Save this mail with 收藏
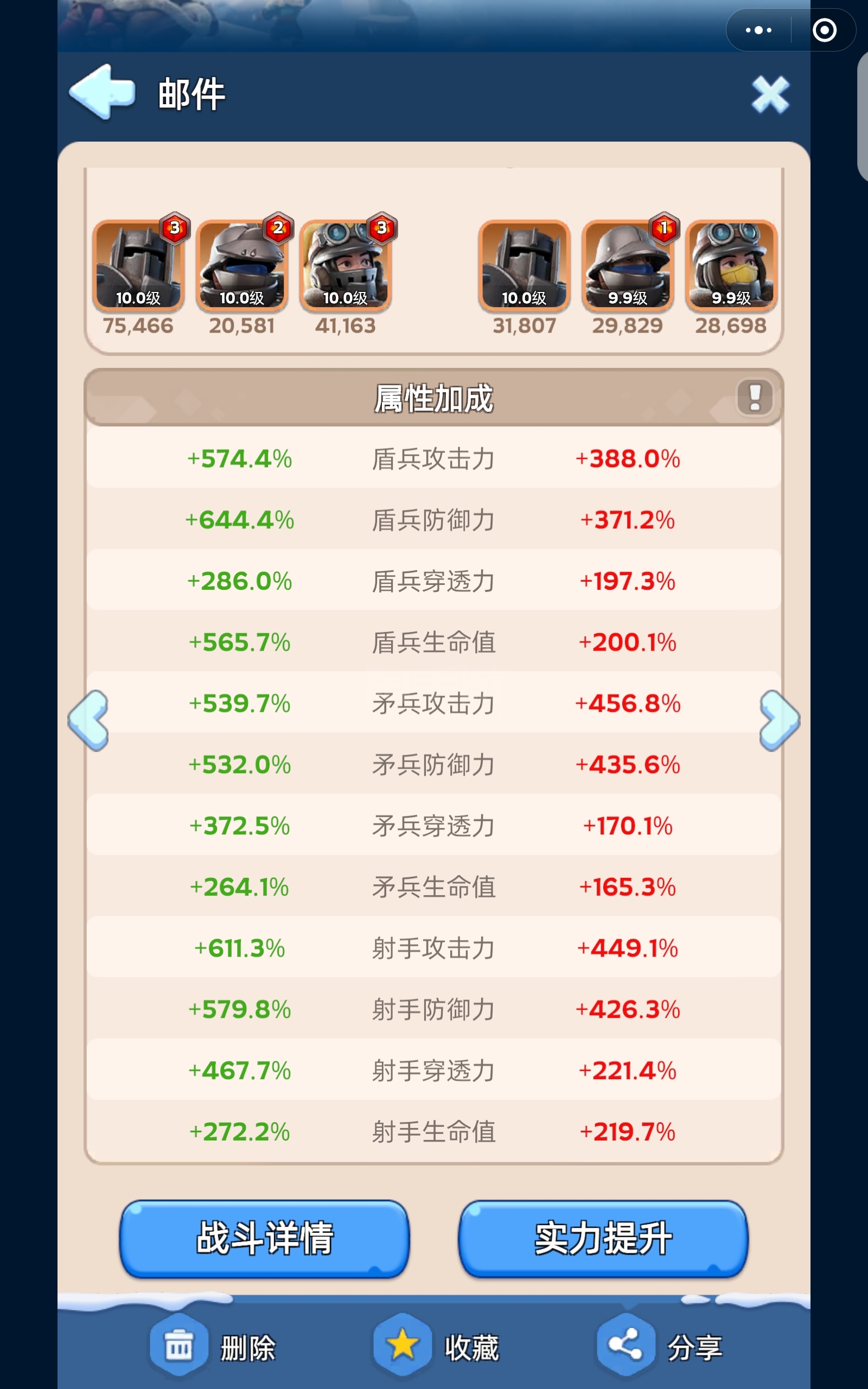Screen dimensions: 868x1389 pos(437,1347)
